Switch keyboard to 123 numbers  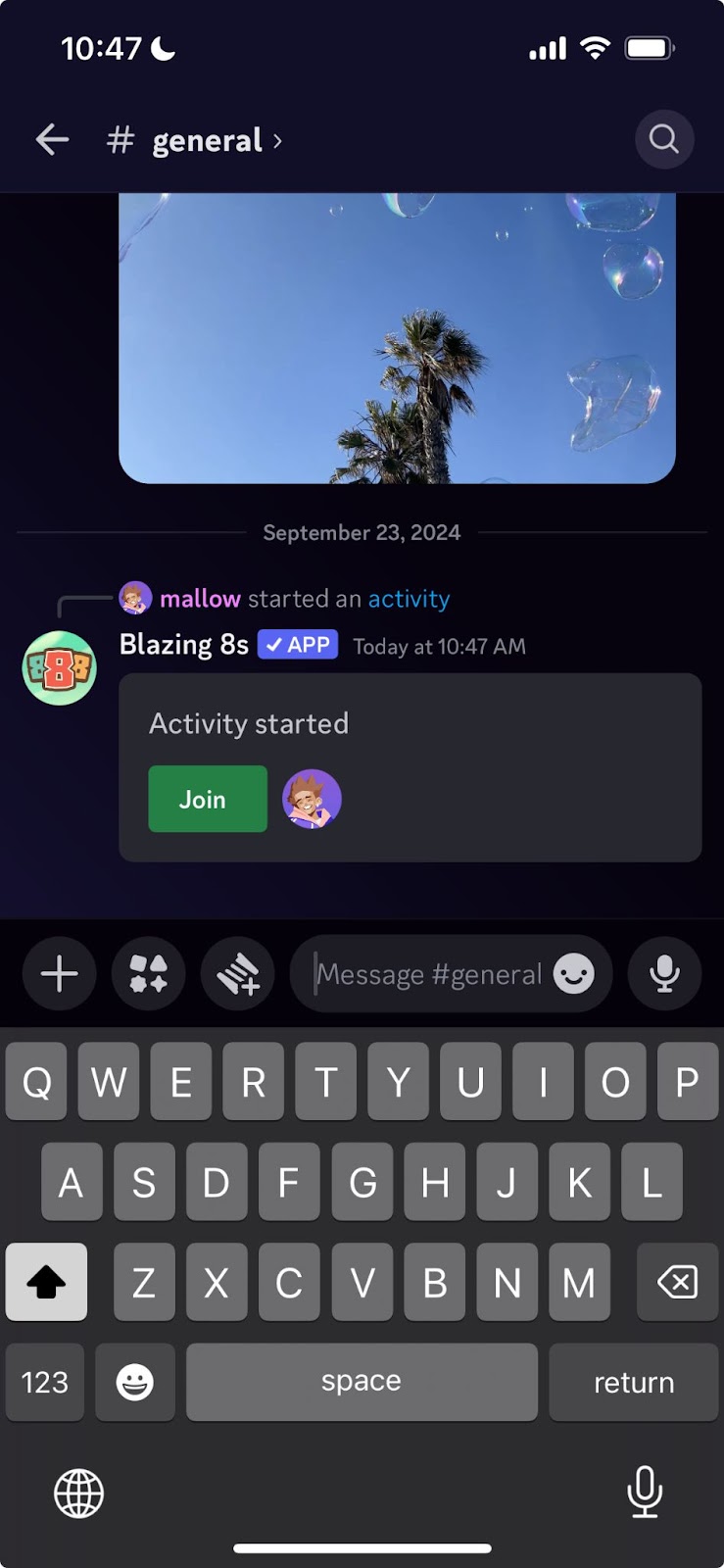(x=45, y=1382)
